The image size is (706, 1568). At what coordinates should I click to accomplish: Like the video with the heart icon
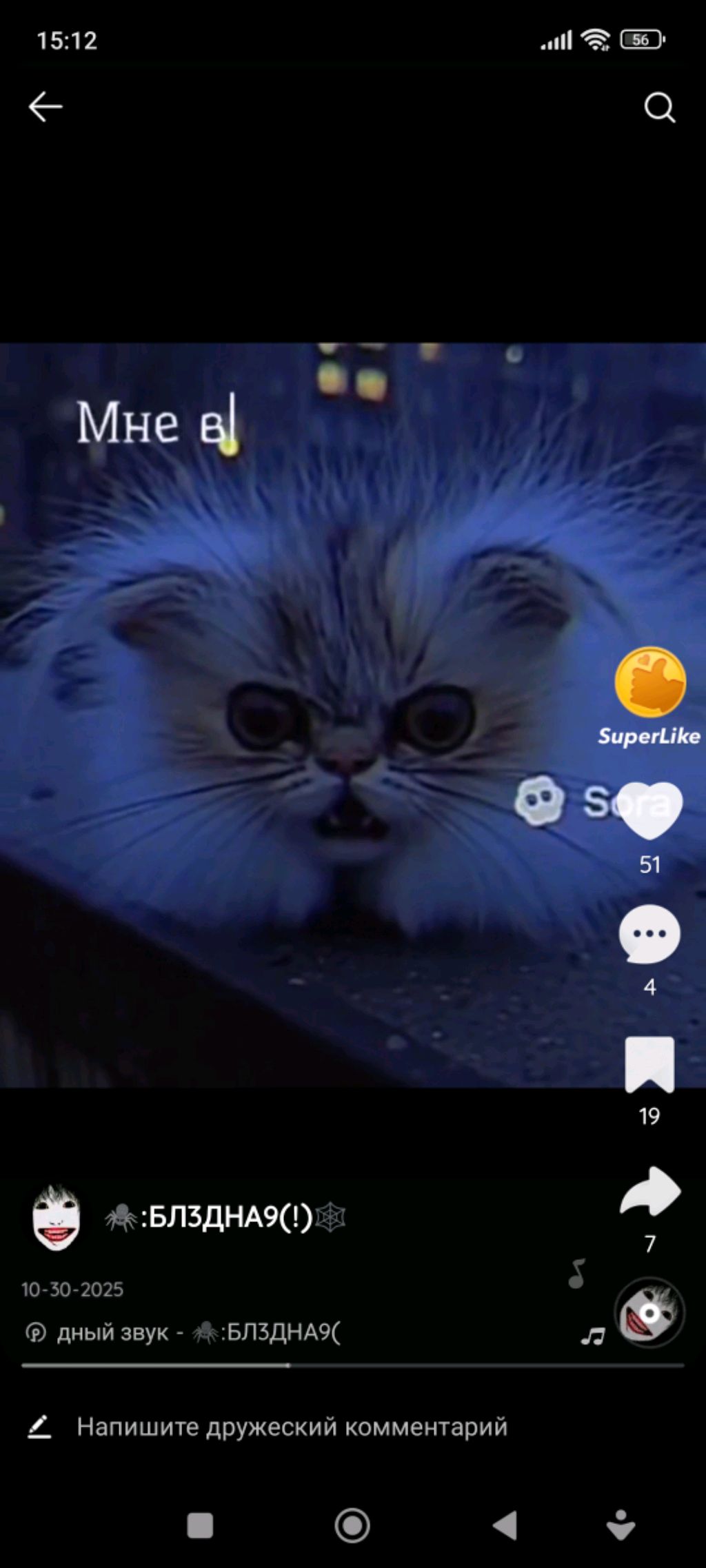pyautogui.click(x=649, y=811)
